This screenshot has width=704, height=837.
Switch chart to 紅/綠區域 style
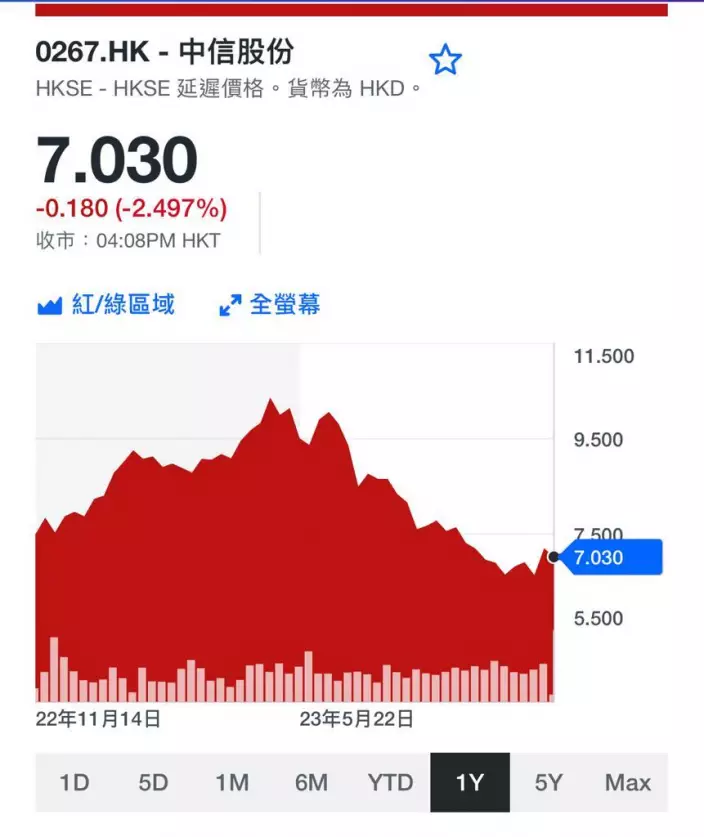pos(106,305)
